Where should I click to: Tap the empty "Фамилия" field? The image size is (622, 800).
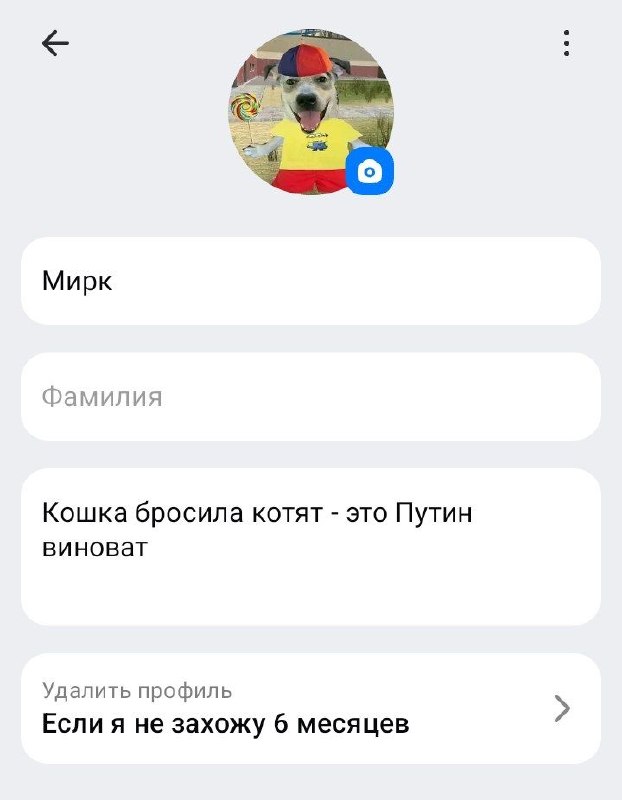click(x=311, y=396)
